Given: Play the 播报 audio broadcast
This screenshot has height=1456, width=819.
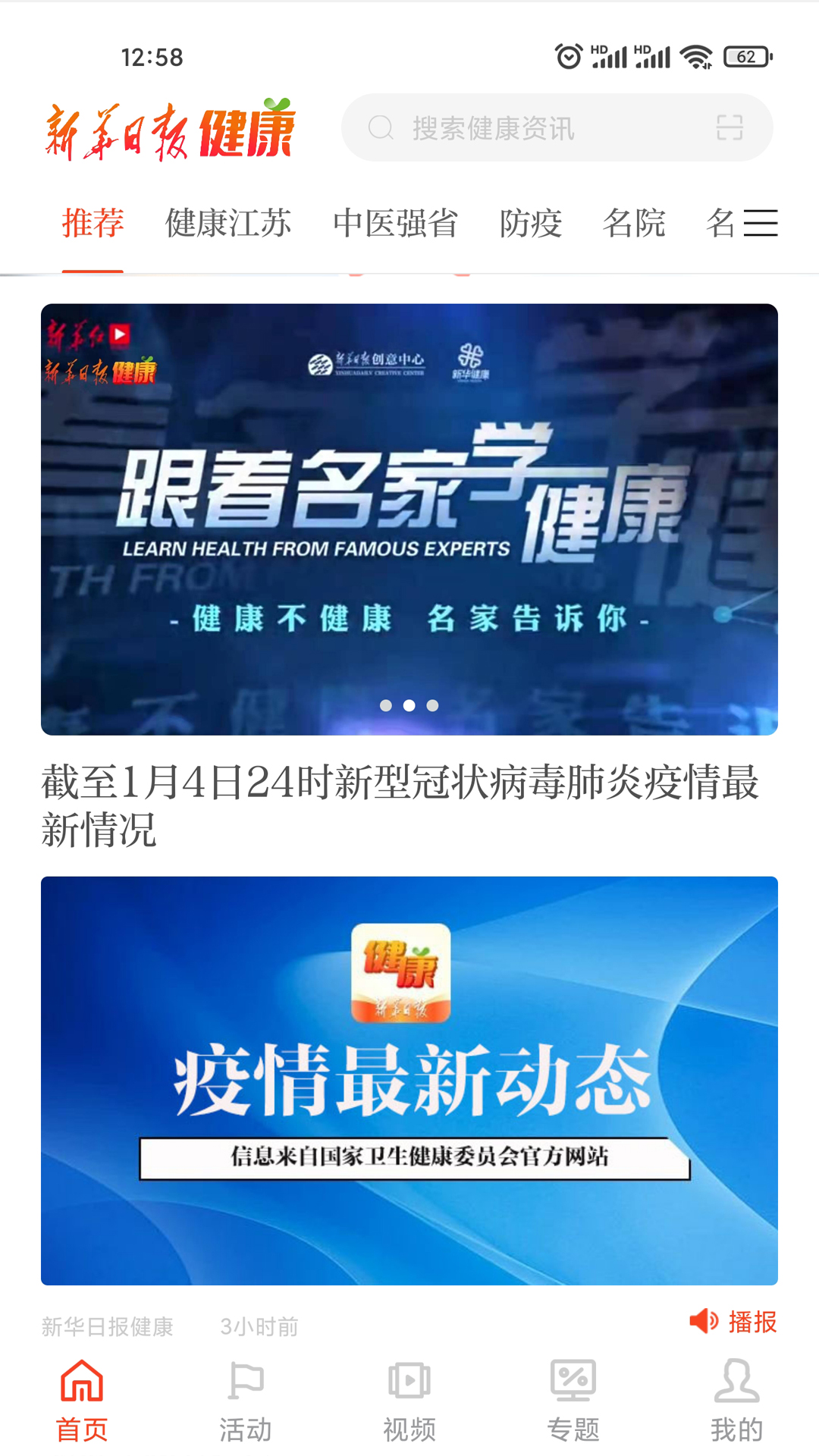Looking at the screenshot, I should tap(733, 1322).
